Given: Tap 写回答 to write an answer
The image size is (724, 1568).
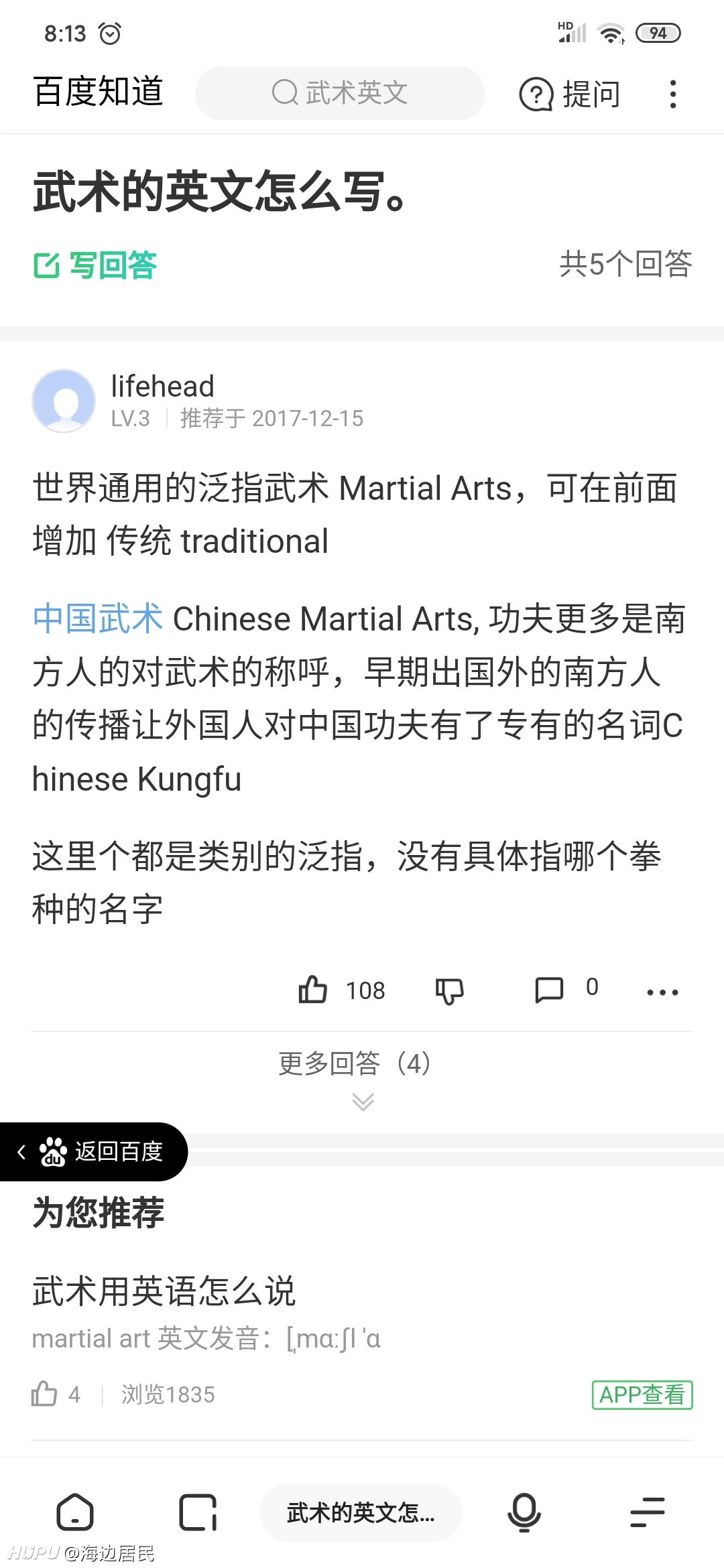Looking at the screenshot, I should coord(95,265).
